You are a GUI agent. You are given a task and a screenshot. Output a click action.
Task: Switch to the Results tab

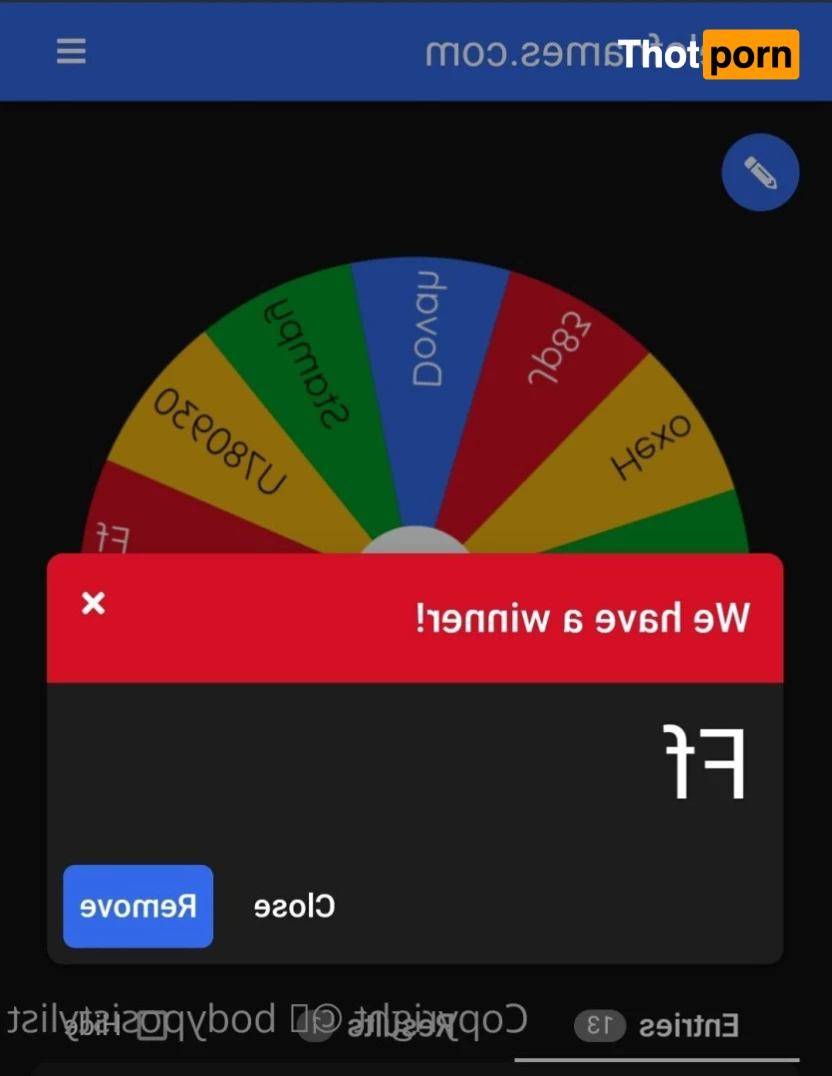point(400,1025)
